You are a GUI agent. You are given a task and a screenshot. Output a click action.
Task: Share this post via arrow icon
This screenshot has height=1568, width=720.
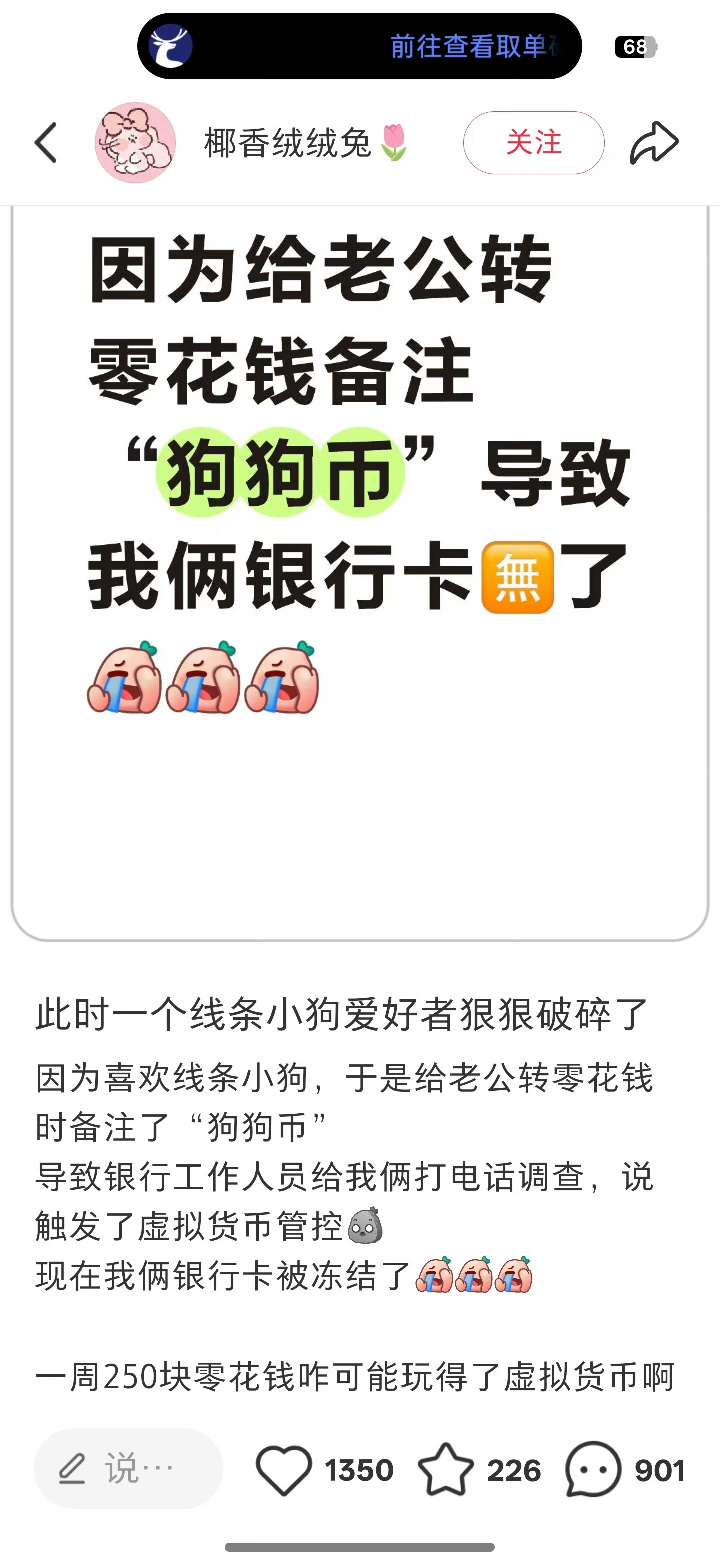(654, 143)
